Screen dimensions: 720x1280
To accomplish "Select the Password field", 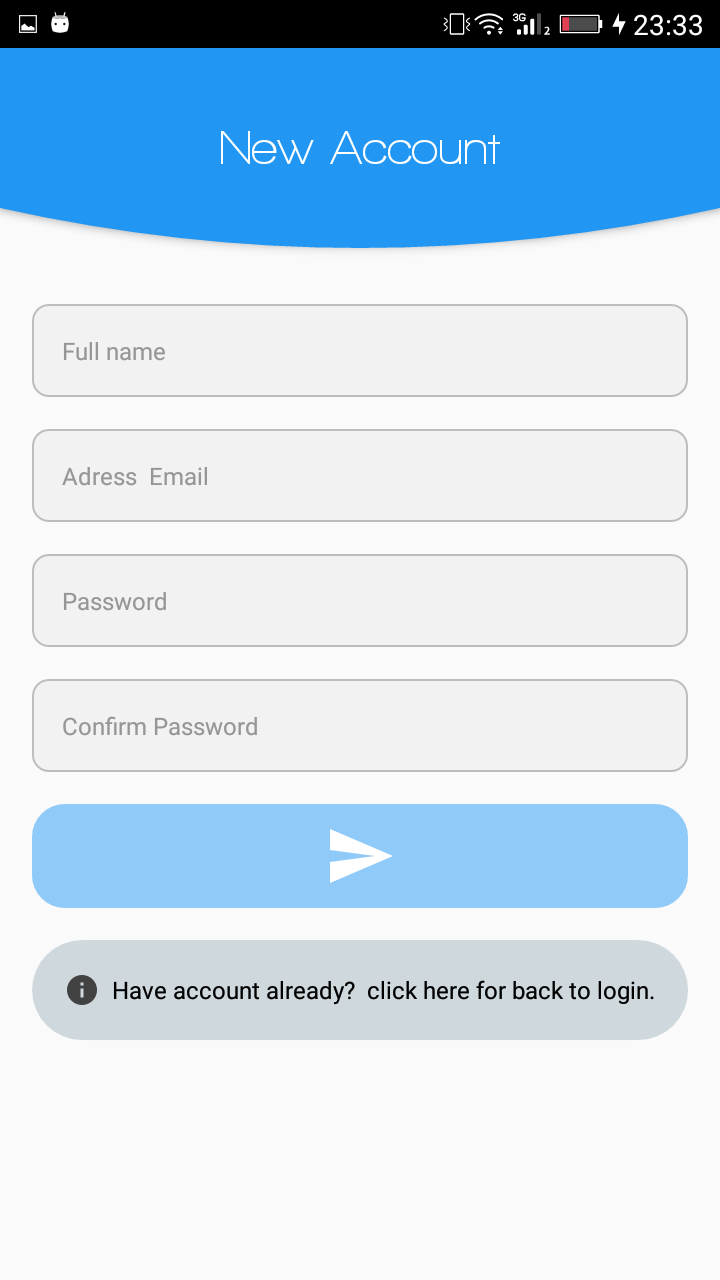I will pos(360,601).
